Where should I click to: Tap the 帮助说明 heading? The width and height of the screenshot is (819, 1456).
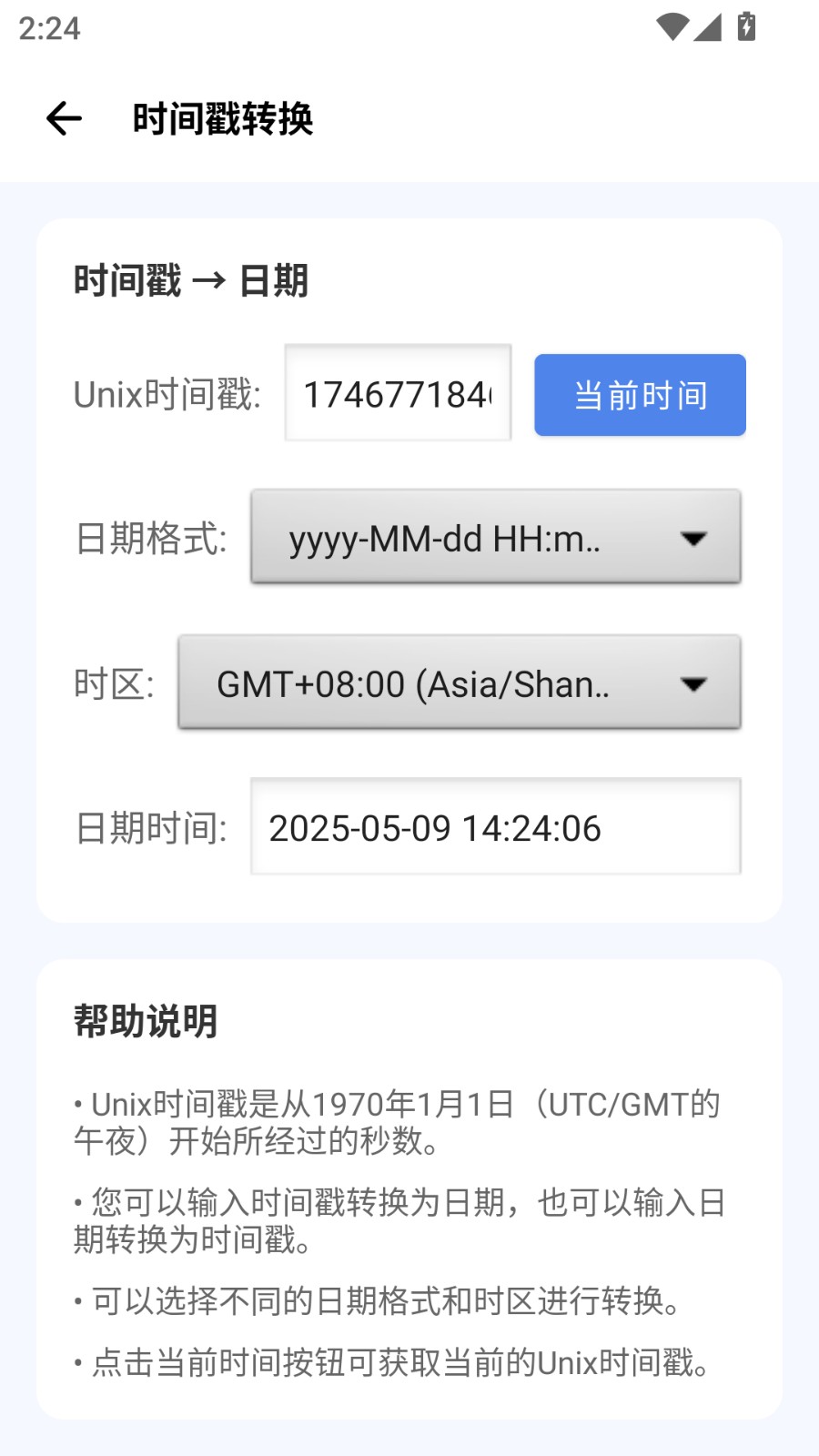click(147, 1021)
